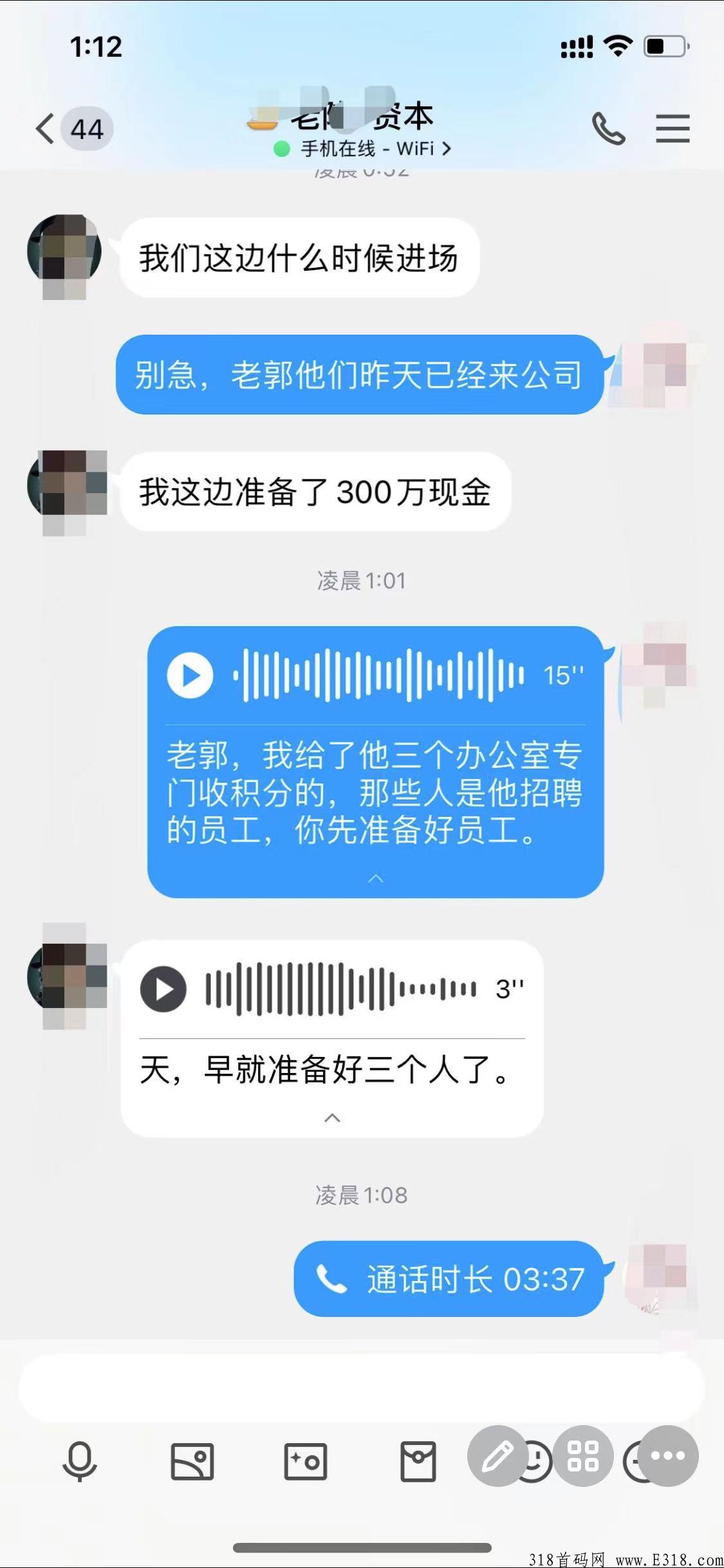Open the camera to take a photo
Image resolution: width=724 pixels, height=1568 pixels.
pos(305,1461)
